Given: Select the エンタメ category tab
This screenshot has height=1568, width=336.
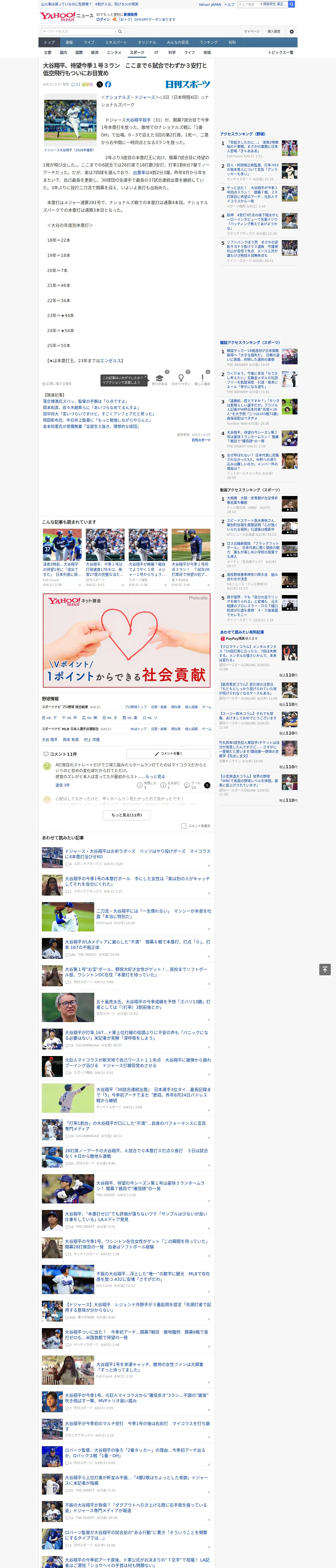Looking at the screenshot, I should pos(114,52).
